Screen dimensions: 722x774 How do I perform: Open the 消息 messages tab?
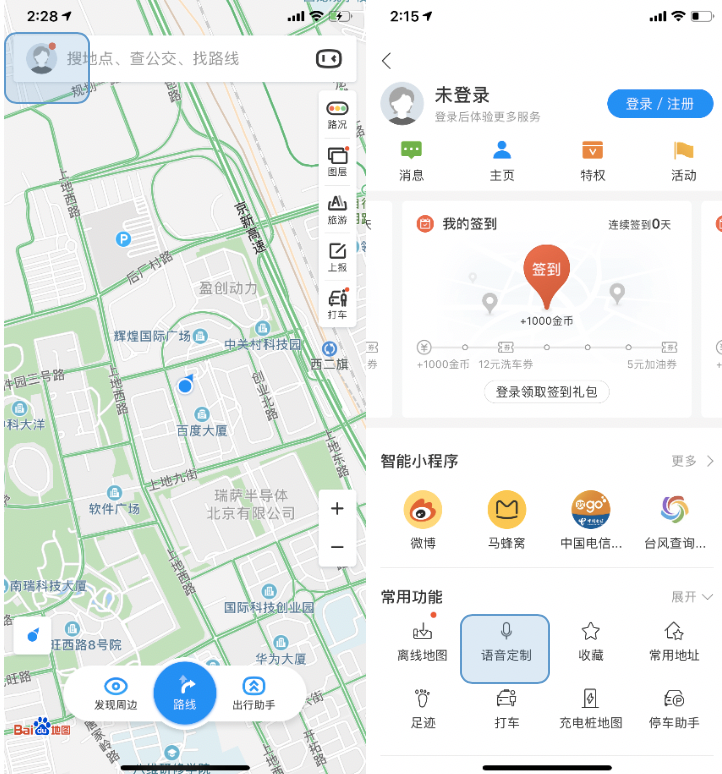tap(411, 160)
